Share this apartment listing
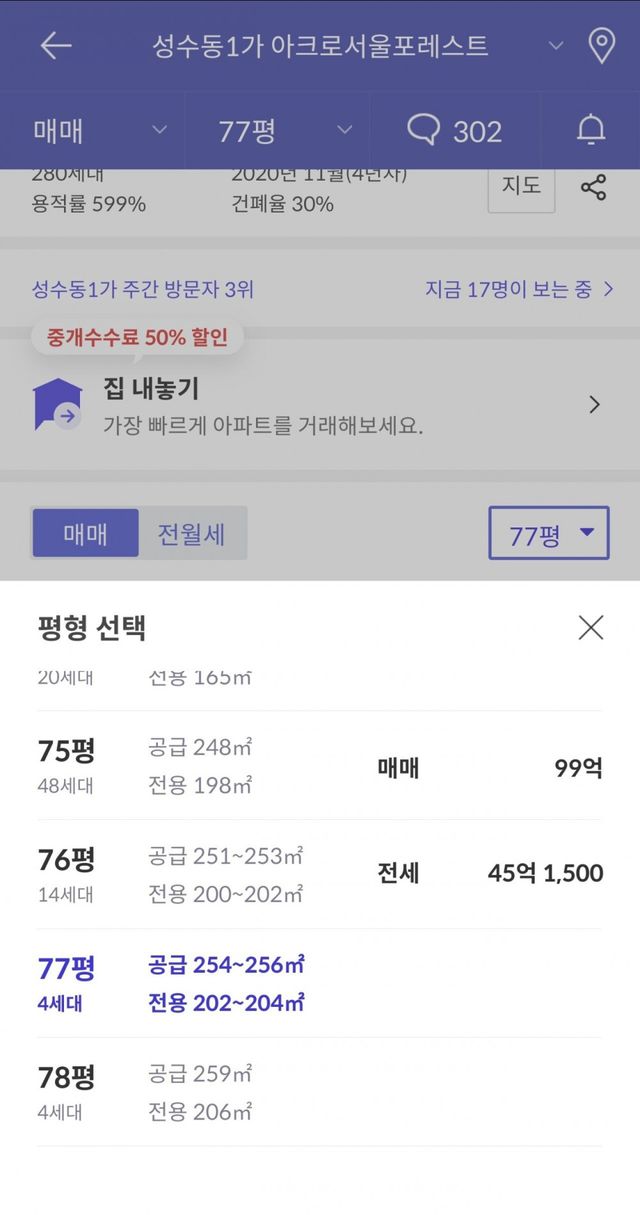This screenshot has width=640, height=1215. [593, 187]
